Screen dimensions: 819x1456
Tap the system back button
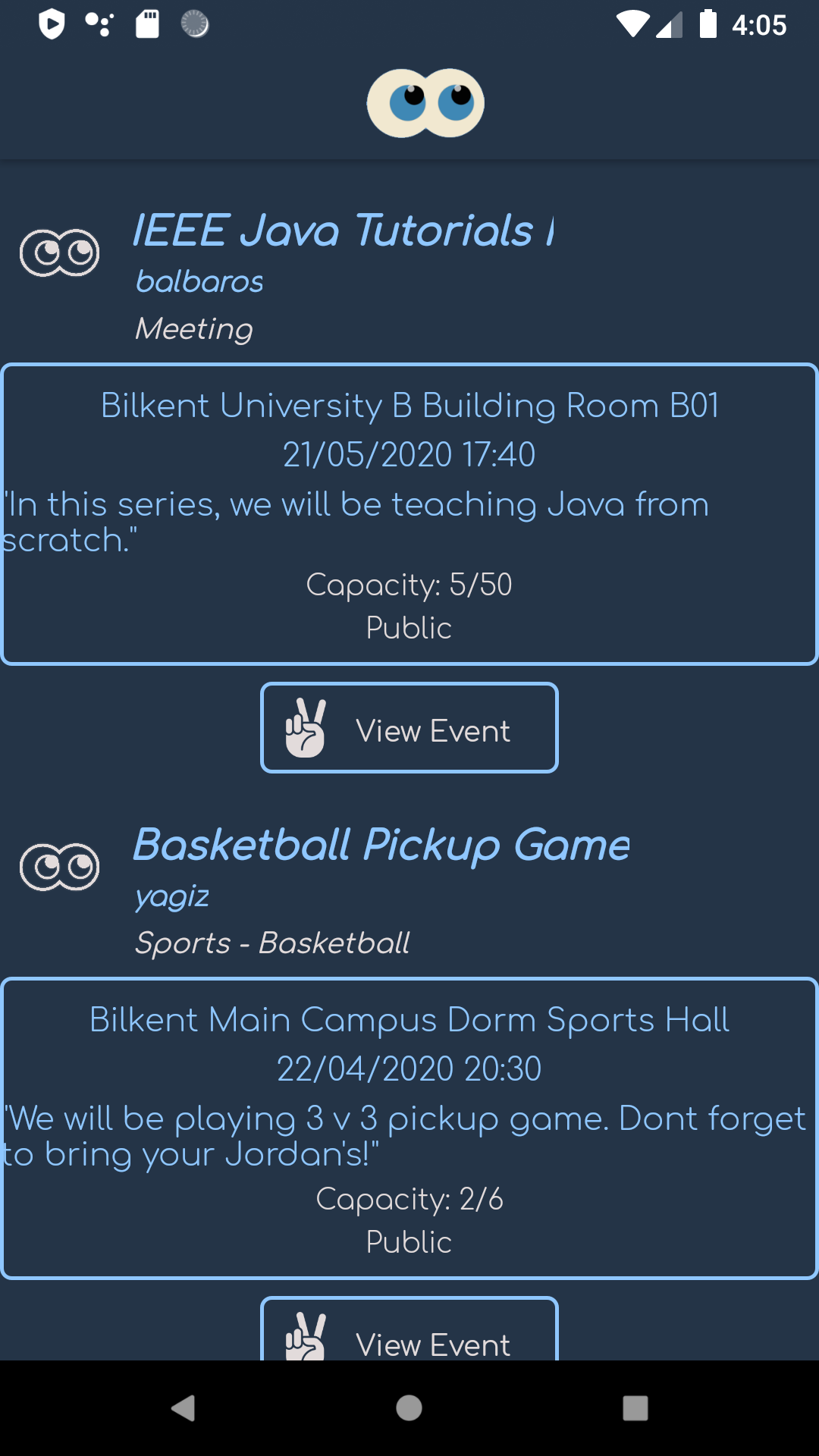[x=183, y=1408]
